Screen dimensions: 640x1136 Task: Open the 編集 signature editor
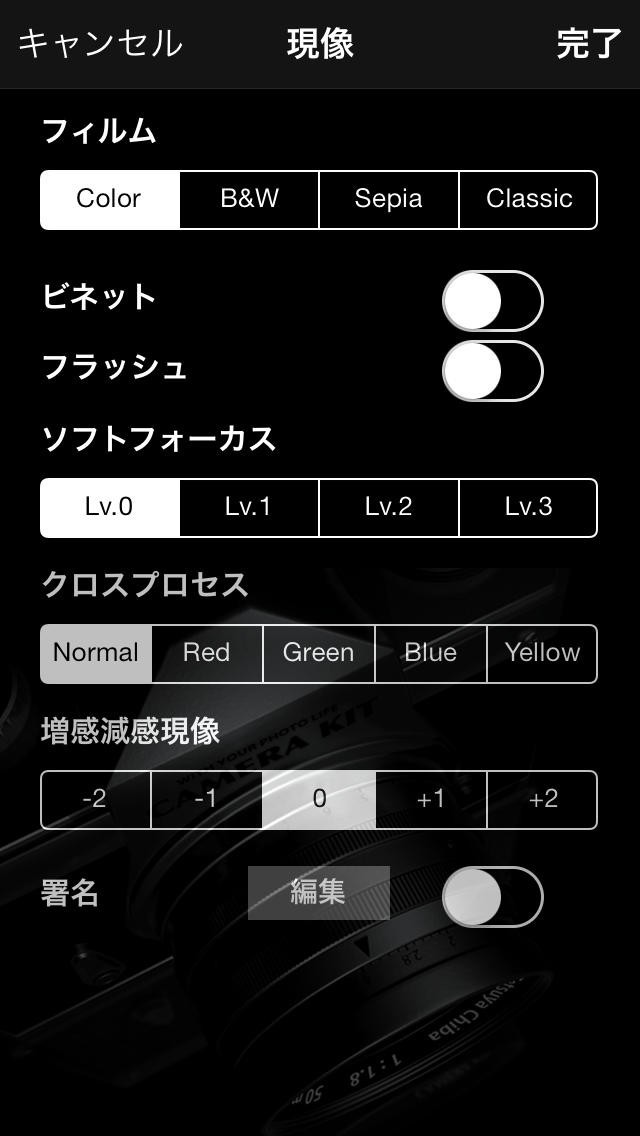point(318,892)
